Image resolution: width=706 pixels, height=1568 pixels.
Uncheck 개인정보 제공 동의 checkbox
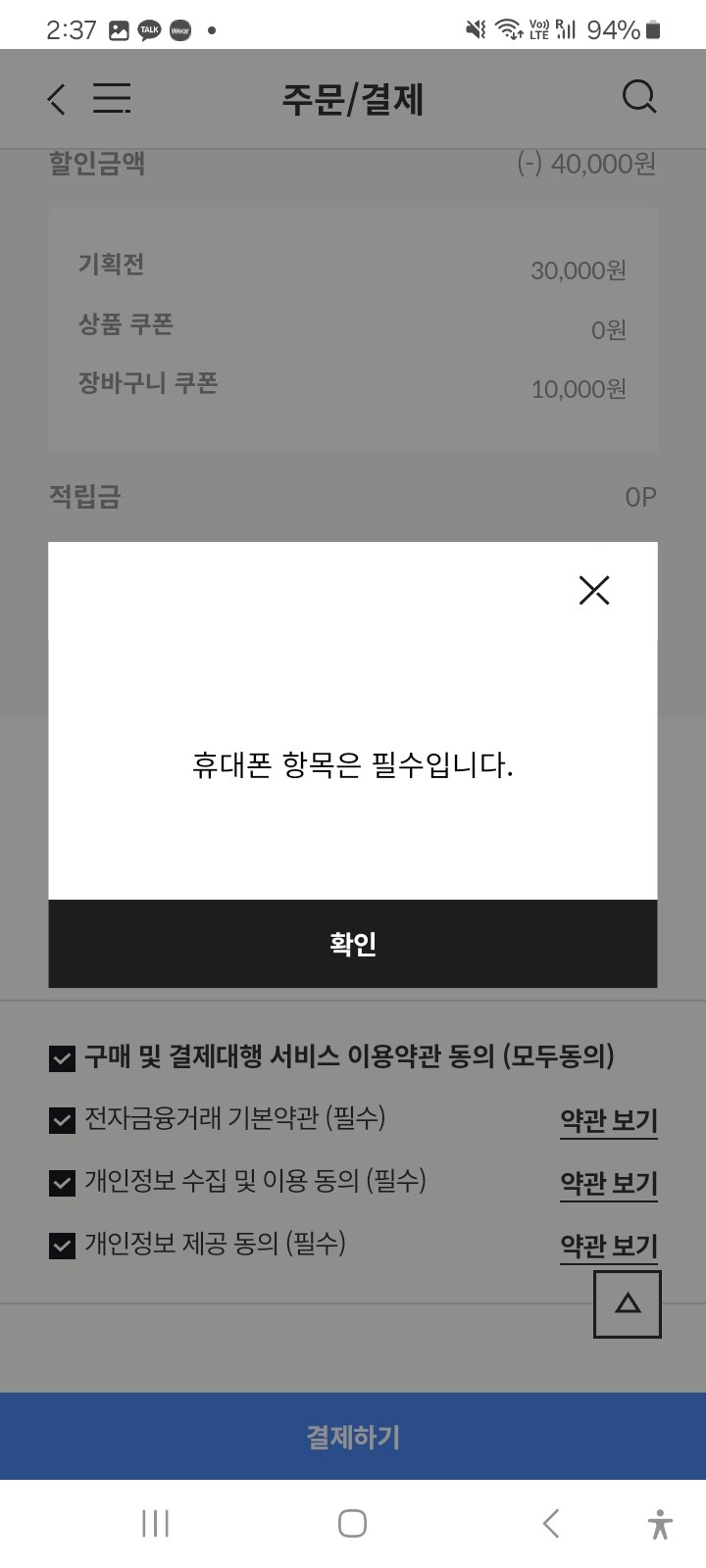pos(62,1246)
